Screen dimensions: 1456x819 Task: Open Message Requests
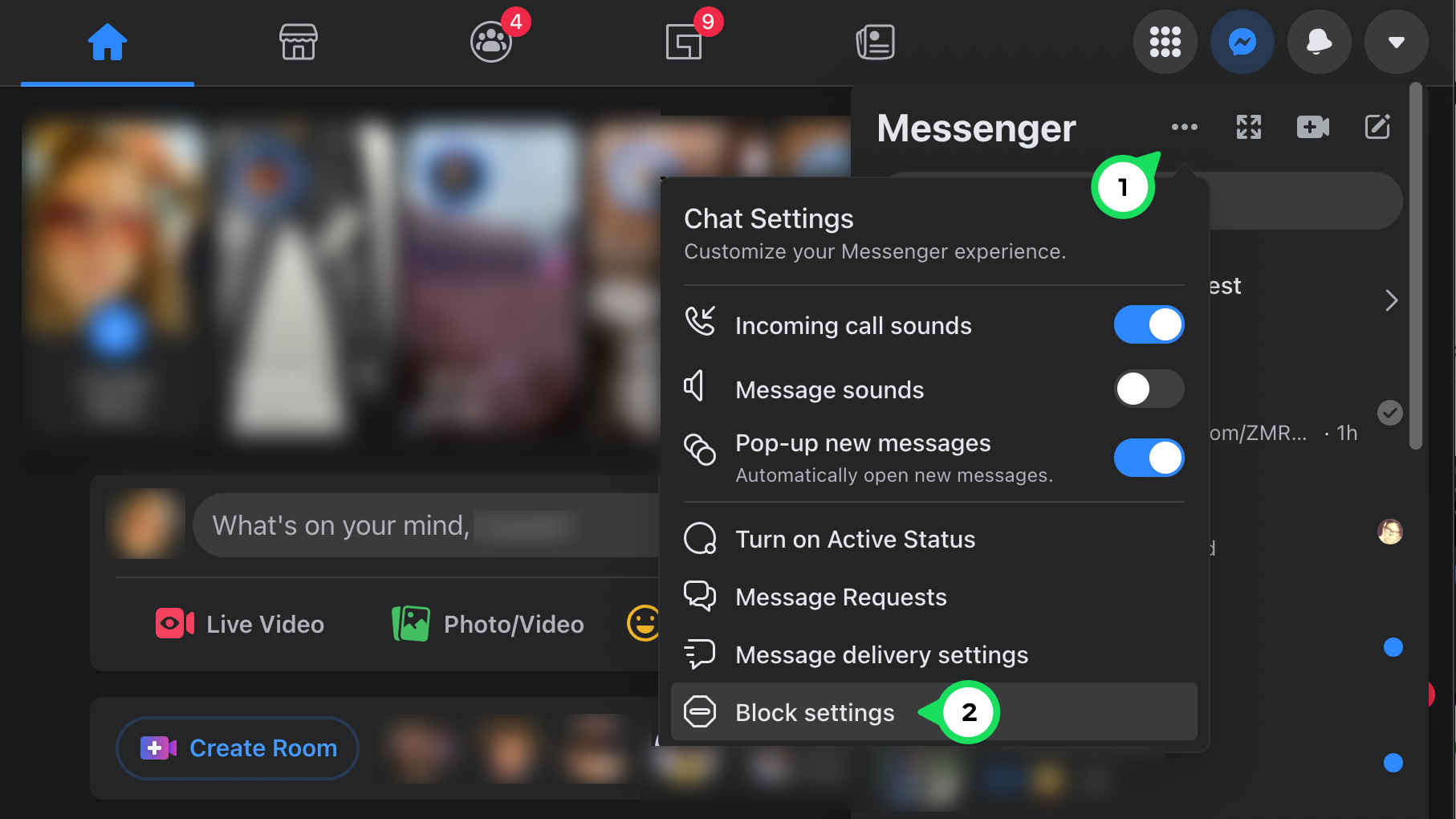(840, 597)
